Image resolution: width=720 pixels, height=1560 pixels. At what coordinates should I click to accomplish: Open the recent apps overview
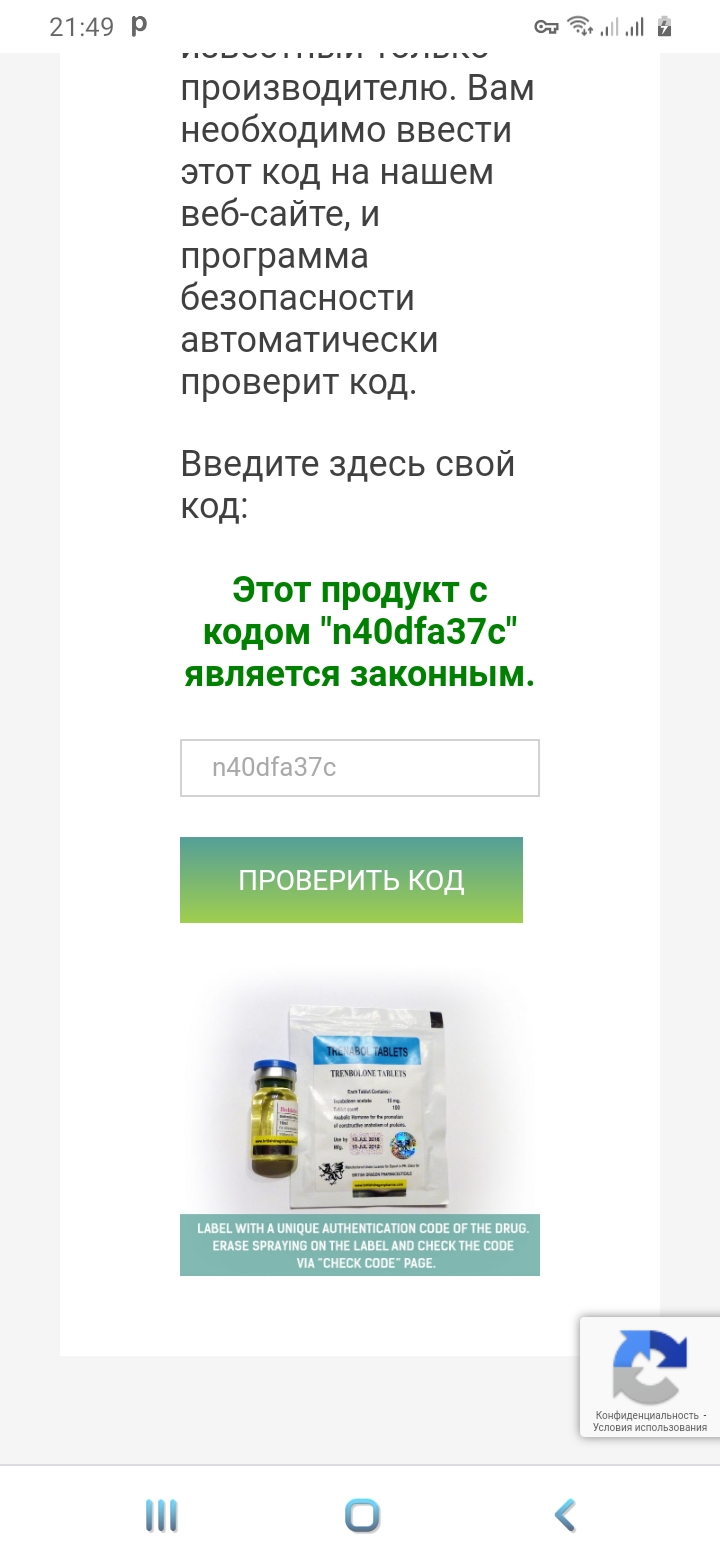pos(161,1515)
